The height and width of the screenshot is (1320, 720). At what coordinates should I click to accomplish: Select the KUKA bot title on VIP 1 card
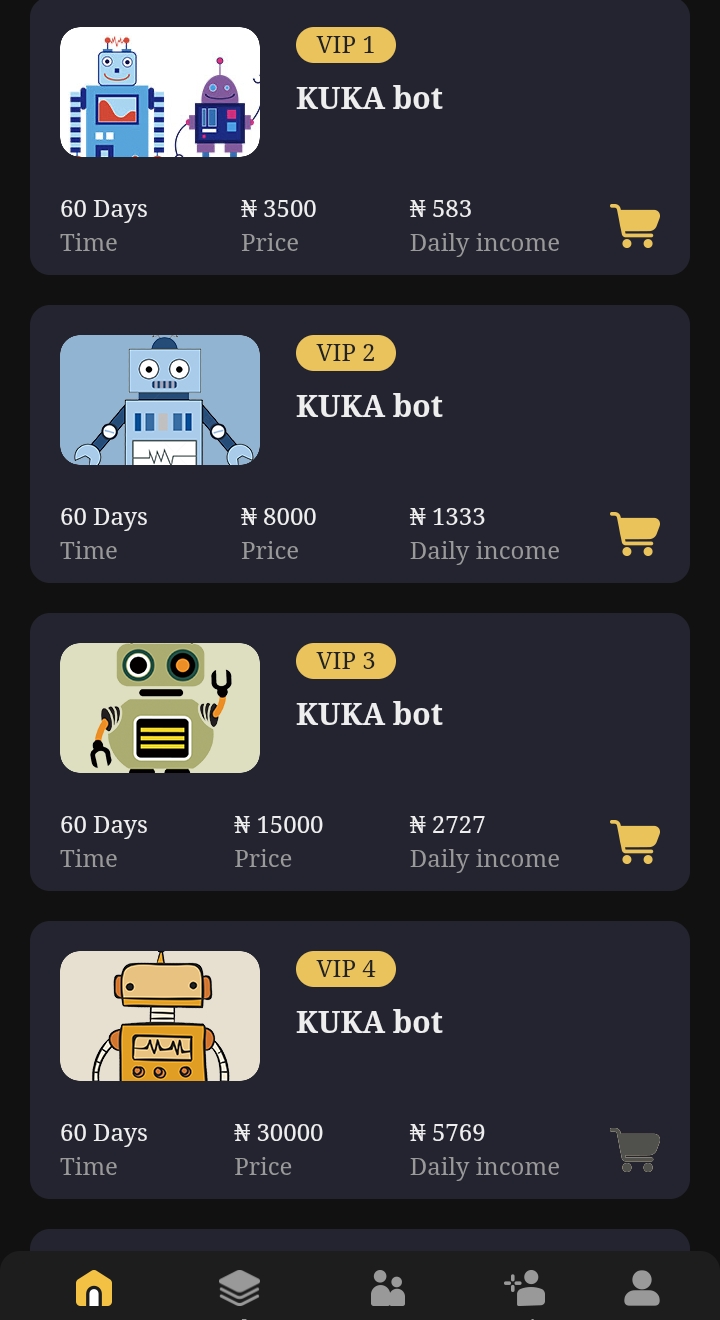(369, 98)
